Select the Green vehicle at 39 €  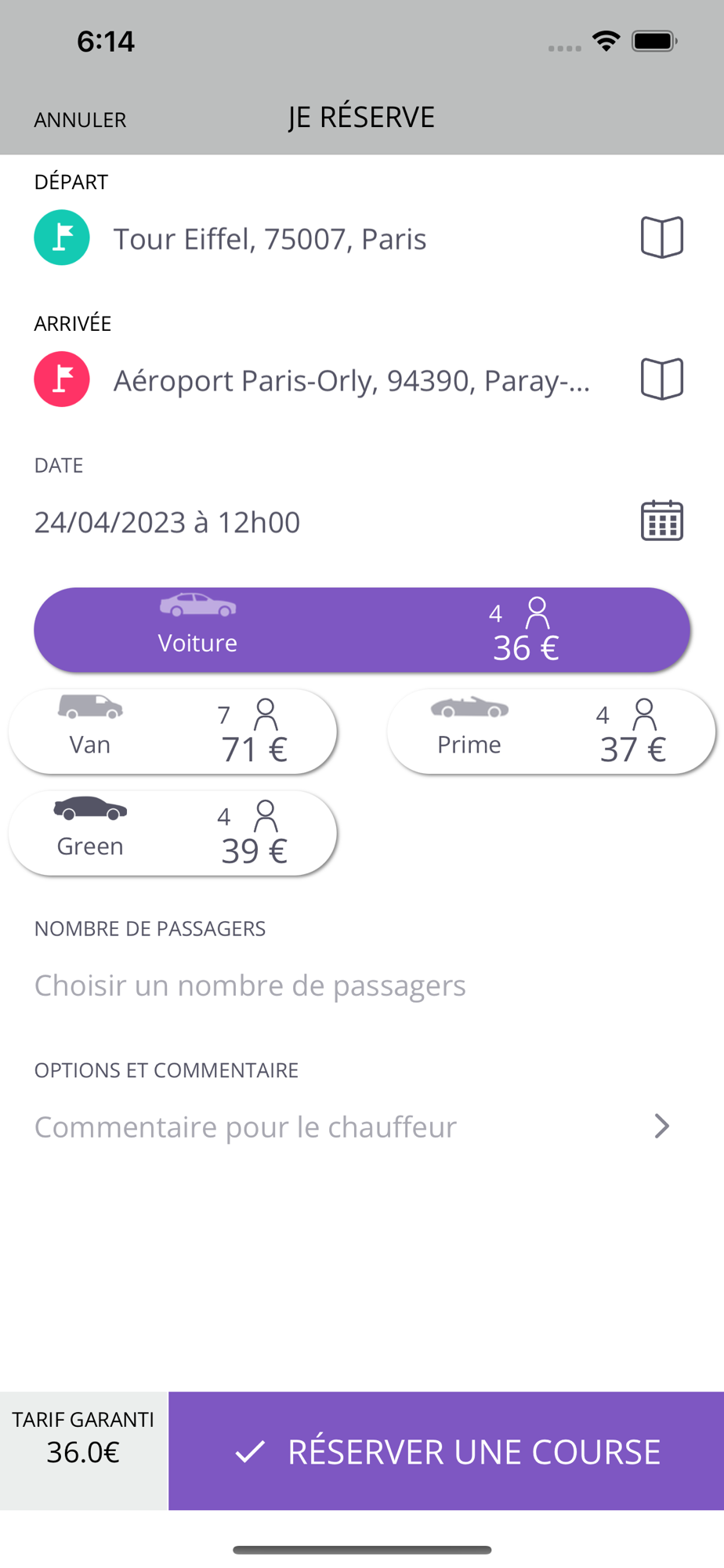(172, 833)
